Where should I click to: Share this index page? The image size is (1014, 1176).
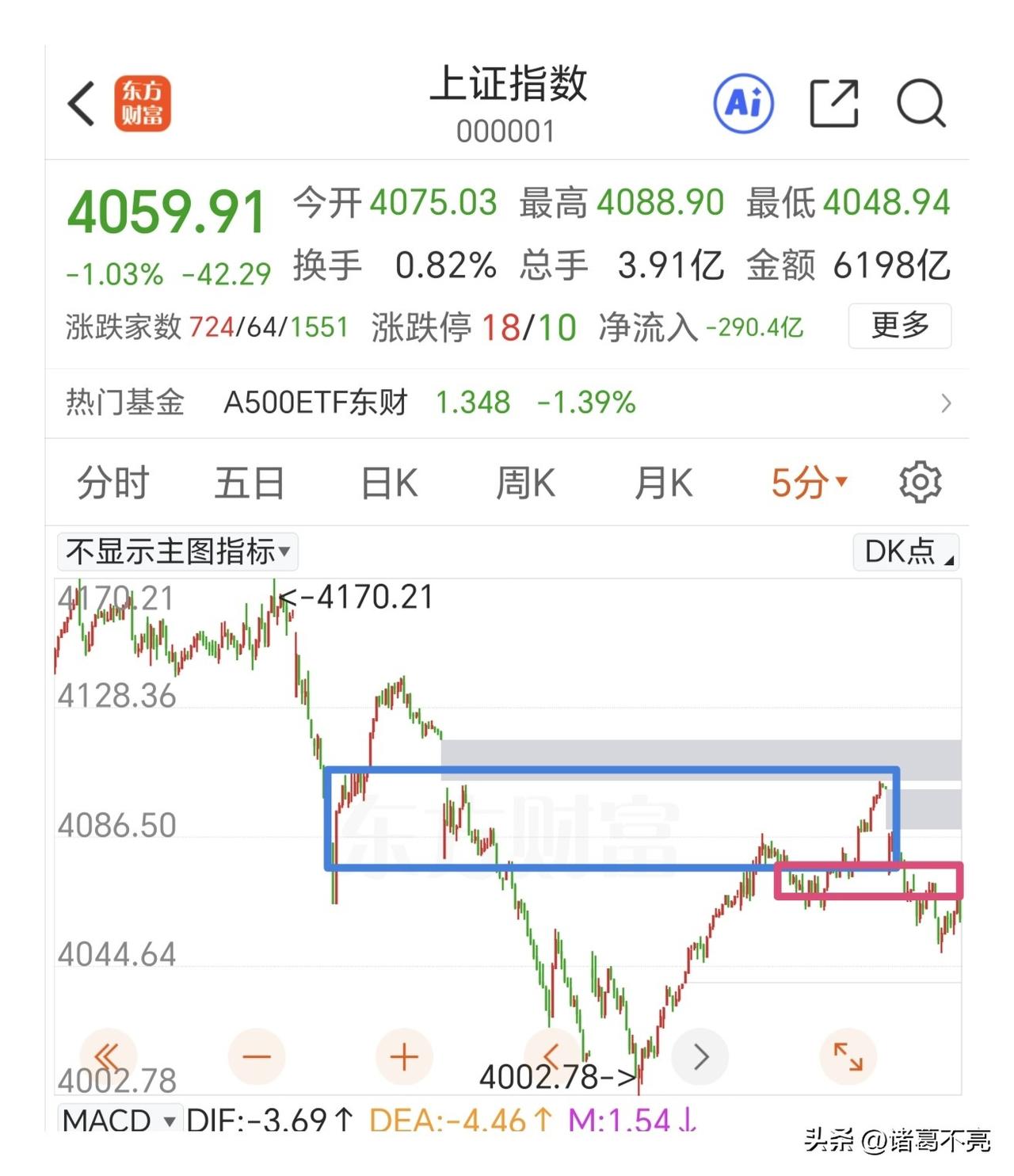point(833,104)
